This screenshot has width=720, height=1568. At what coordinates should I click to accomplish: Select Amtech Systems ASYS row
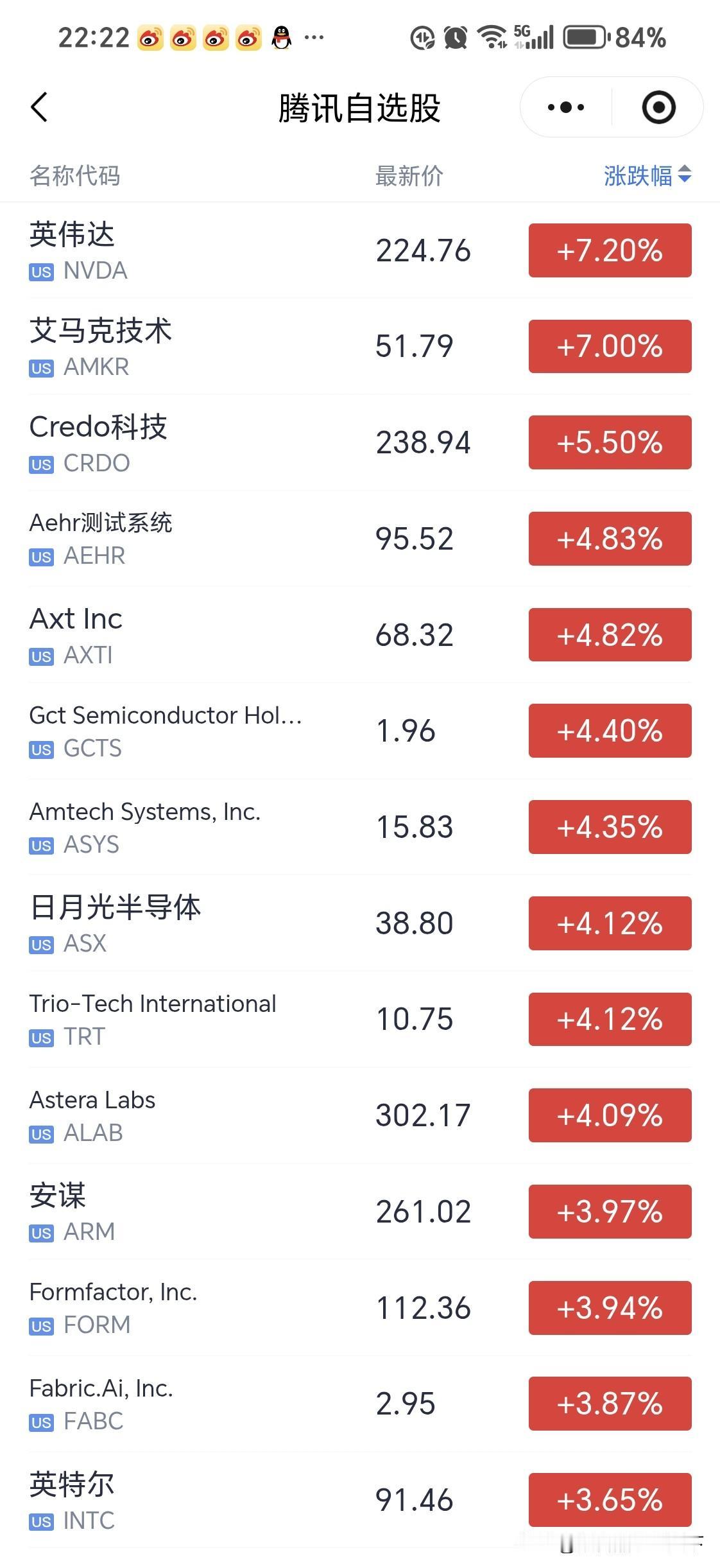360,827
